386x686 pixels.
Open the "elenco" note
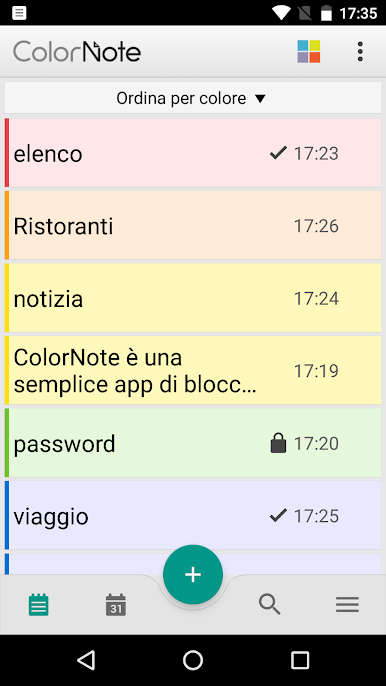(193, 153)
